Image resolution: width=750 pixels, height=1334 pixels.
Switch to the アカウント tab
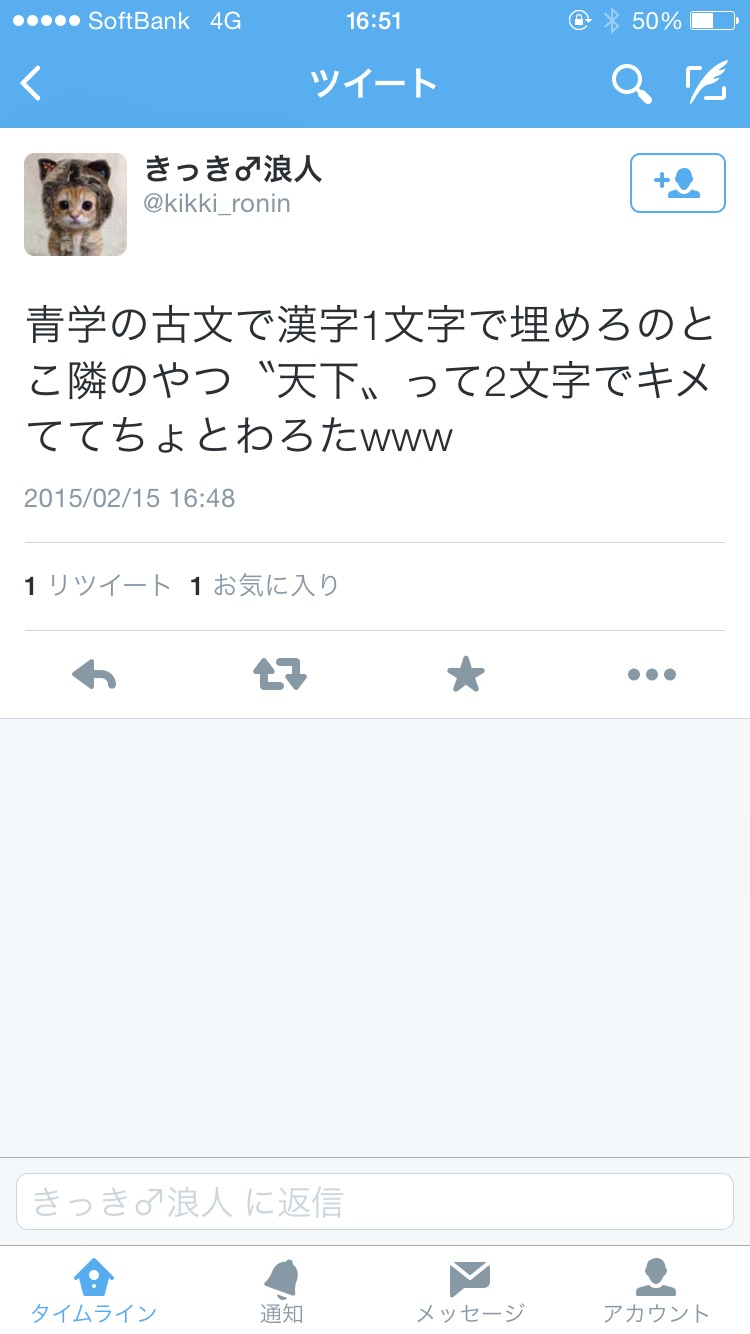click(x=656, y=1290)
